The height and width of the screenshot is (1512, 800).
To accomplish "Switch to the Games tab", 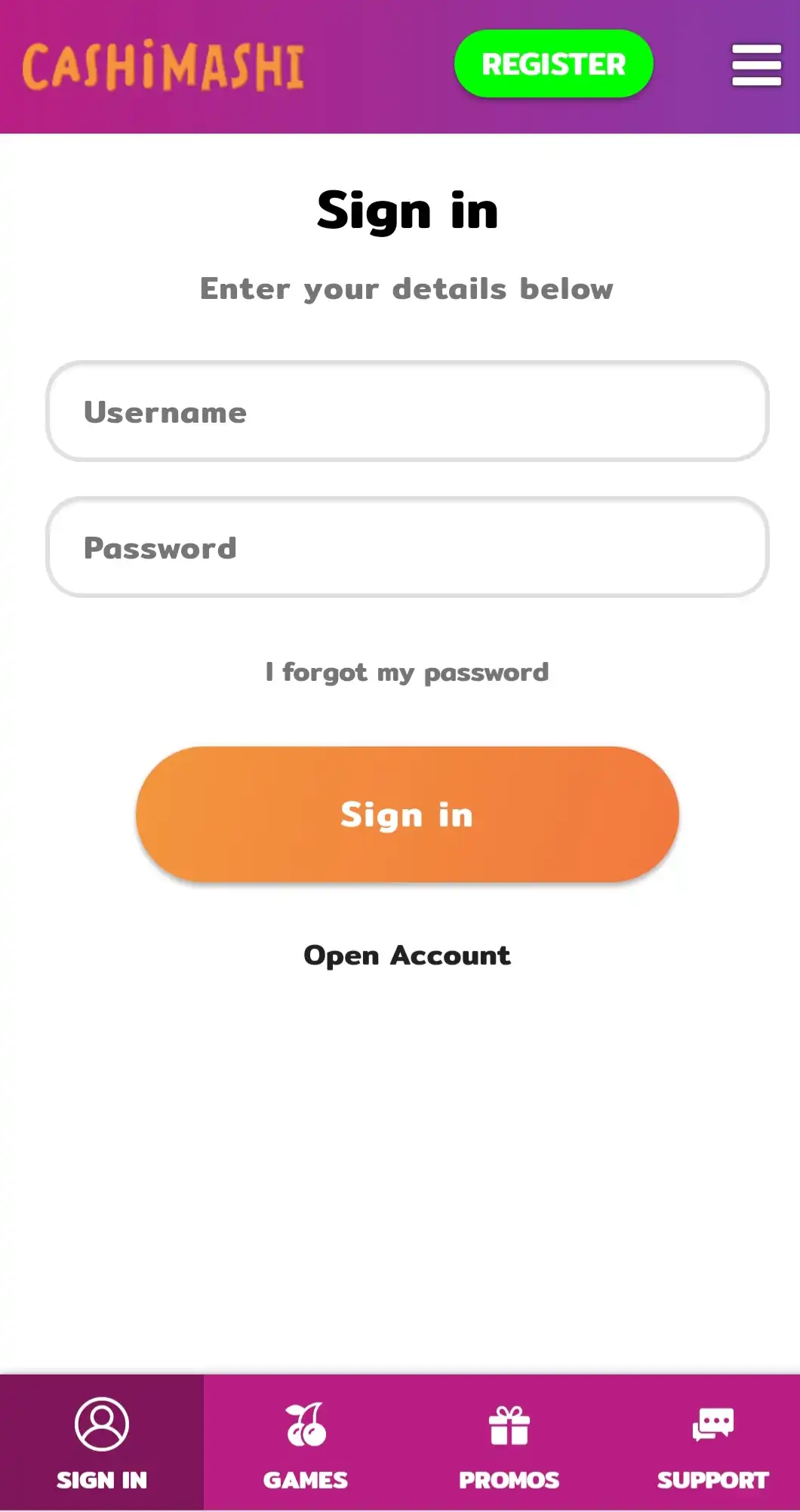I will [x=306, y=1443].
